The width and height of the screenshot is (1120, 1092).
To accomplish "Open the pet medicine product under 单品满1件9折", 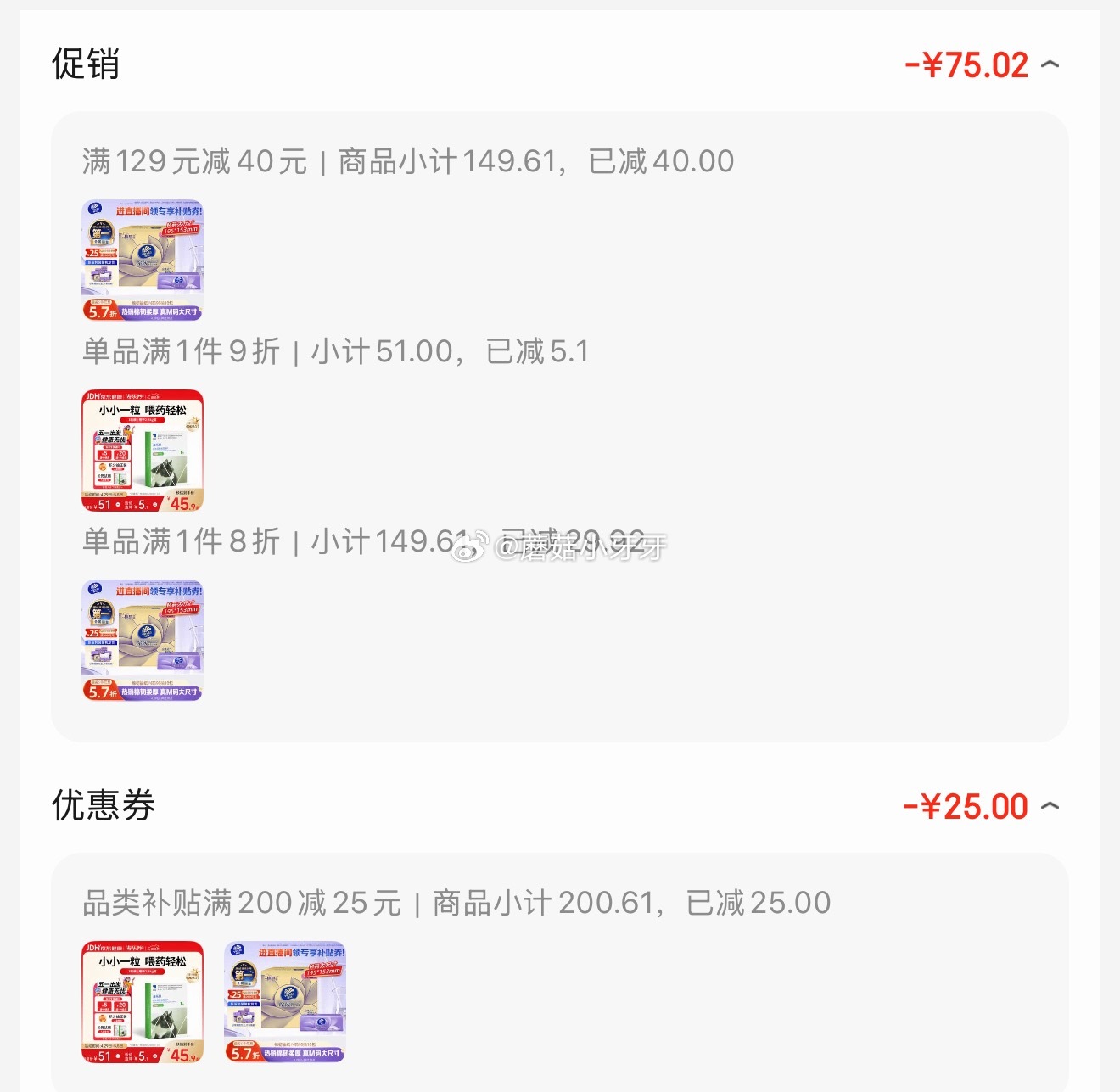I will click(143, 451).
